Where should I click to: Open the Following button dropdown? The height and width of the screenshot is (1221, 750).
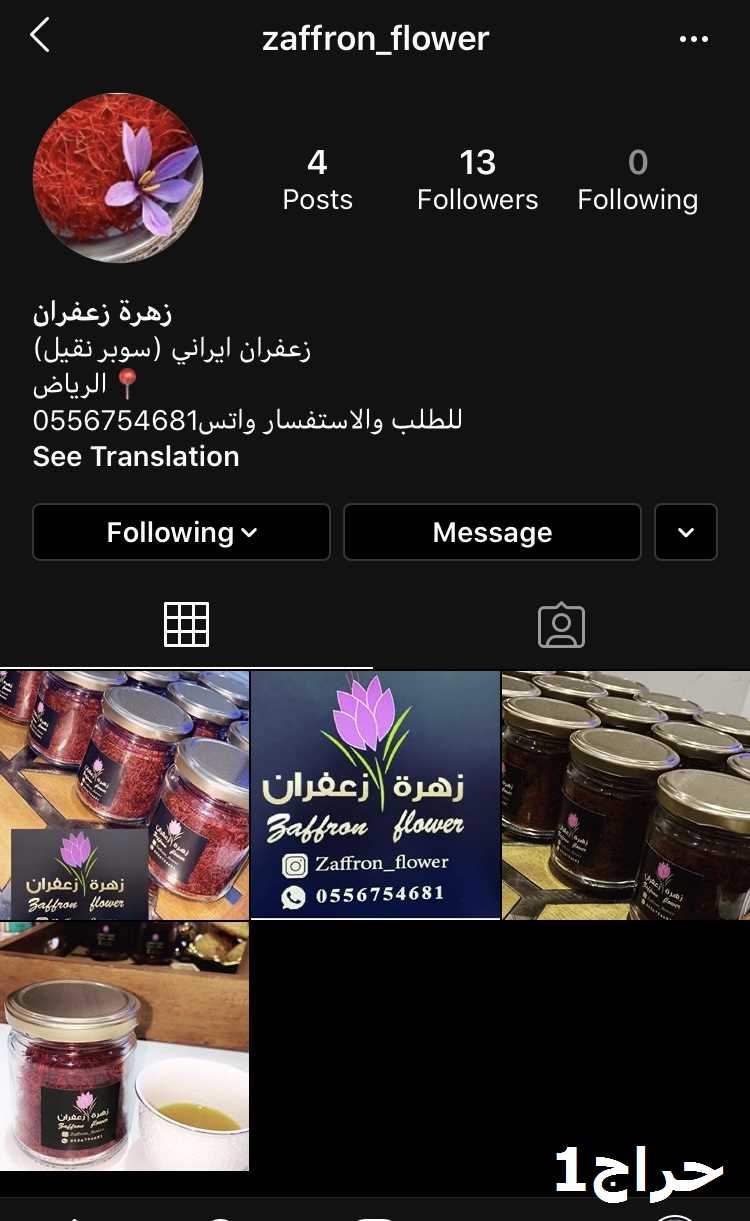[x=181, y=532]
